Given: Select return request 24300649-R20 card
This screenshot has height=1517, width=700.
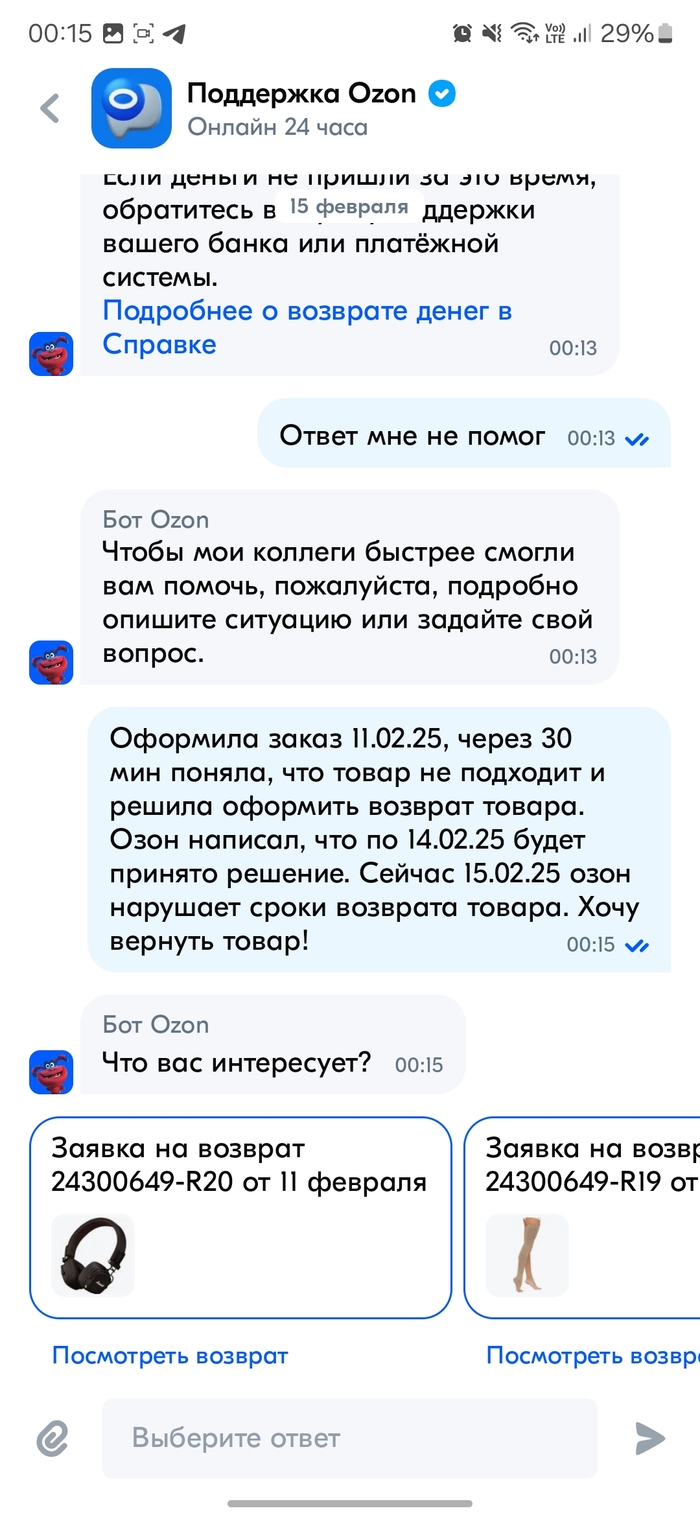Looking at the screenshot, I should tap(240, 1218).
